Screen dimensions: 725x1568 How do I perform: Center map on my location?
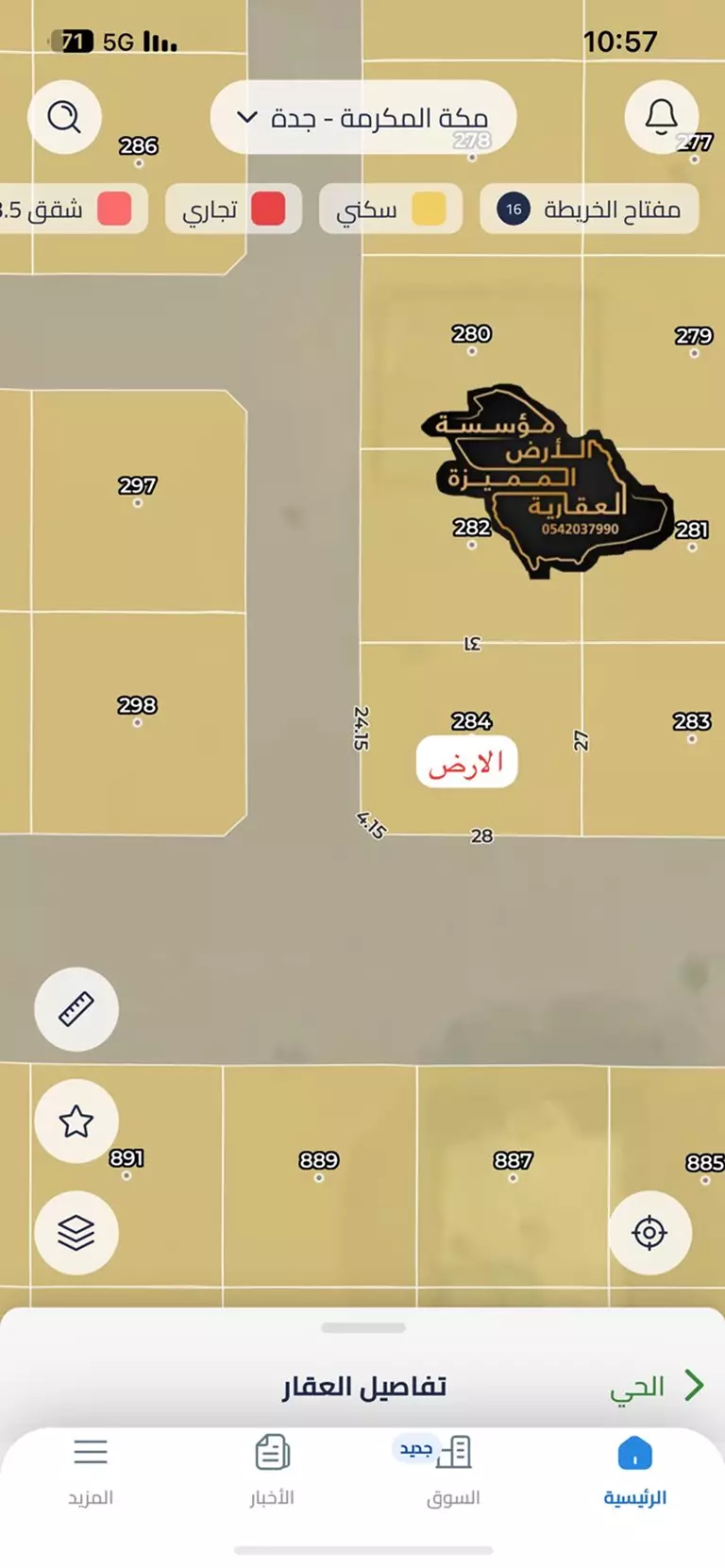[x=649, y=1232]
